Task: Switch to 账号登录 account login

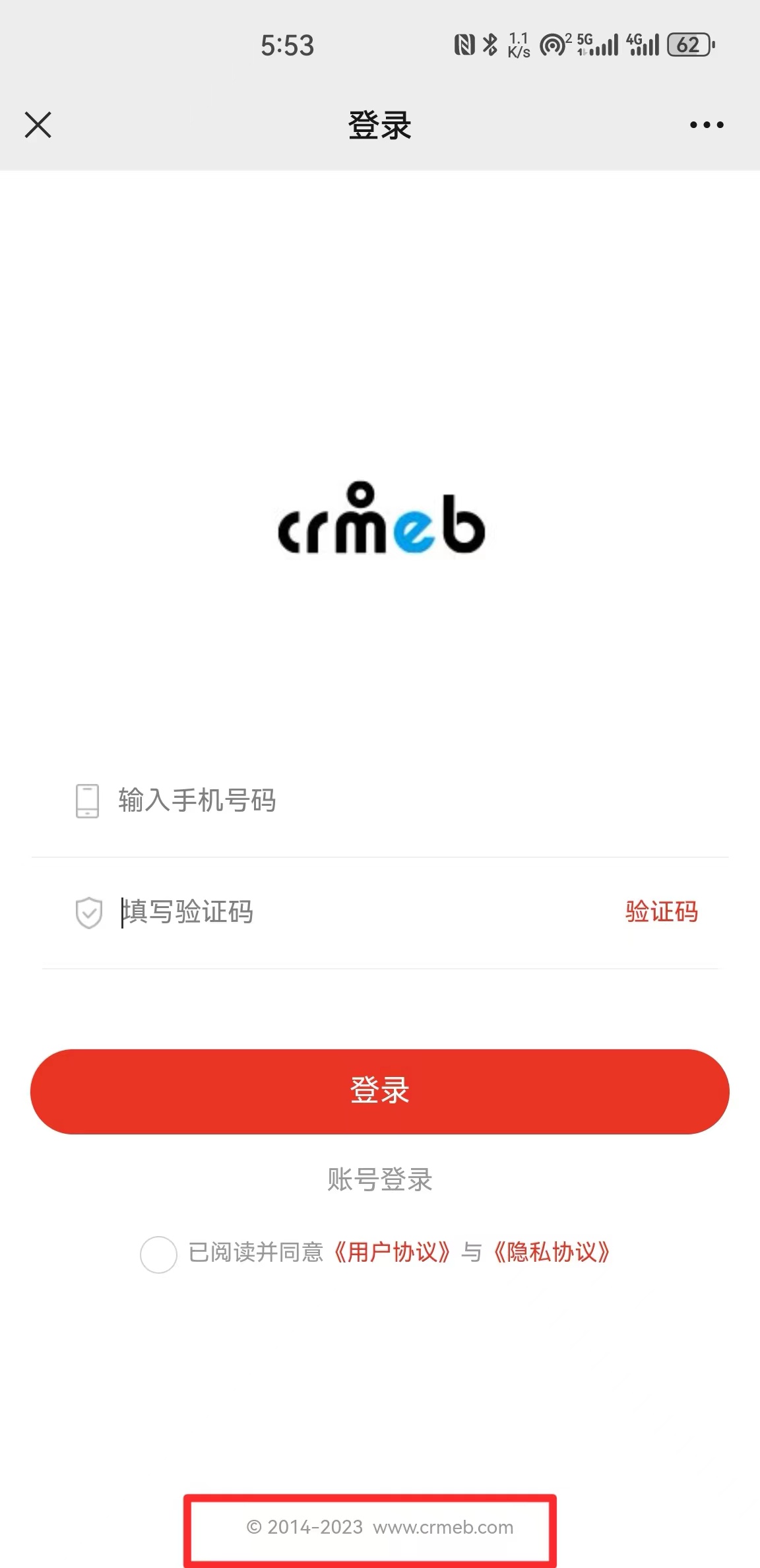Action: (x=380, y=1179)
